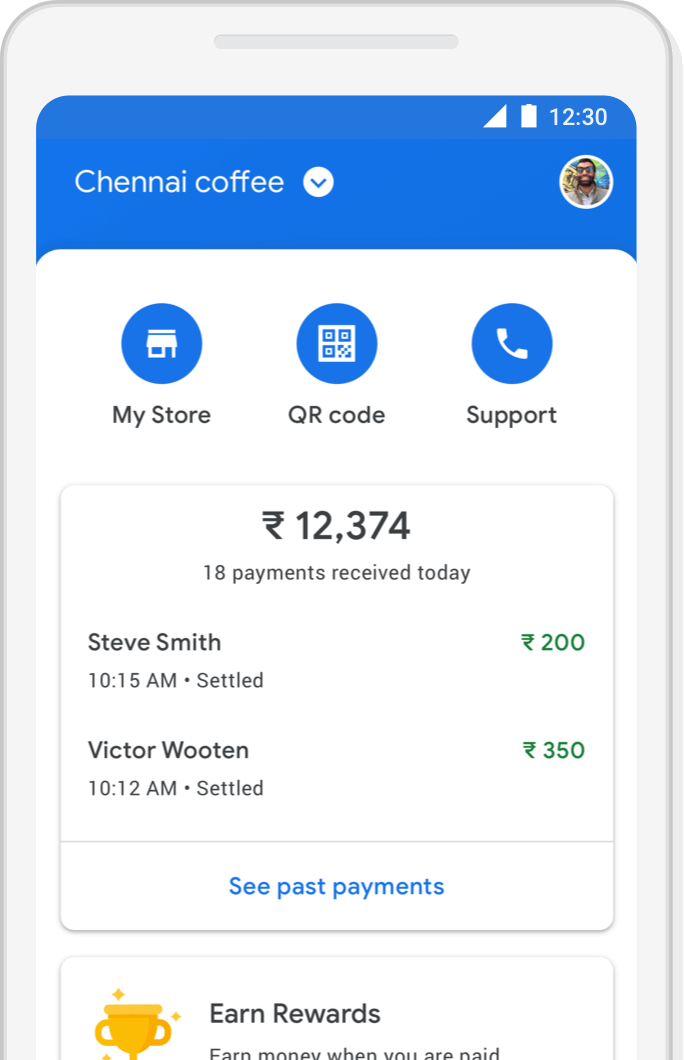Image resolution: width=684 pixels, height=1060 pixels.
Task: Open the profile avatar
Action: click(585, 182)
